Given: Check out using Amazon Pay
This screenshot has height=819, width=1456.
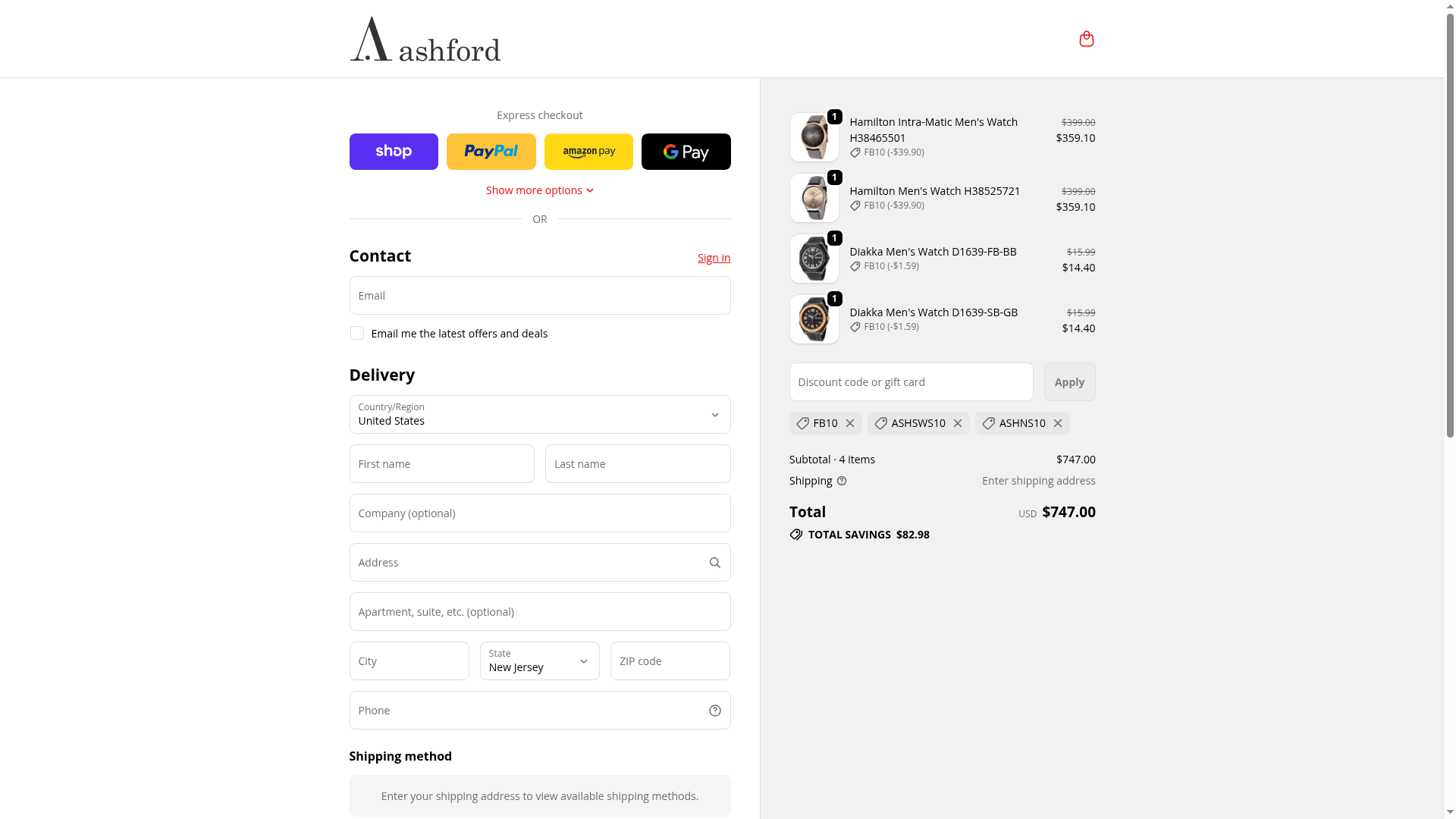Looking at the screenshot, I should coord(588,152).
